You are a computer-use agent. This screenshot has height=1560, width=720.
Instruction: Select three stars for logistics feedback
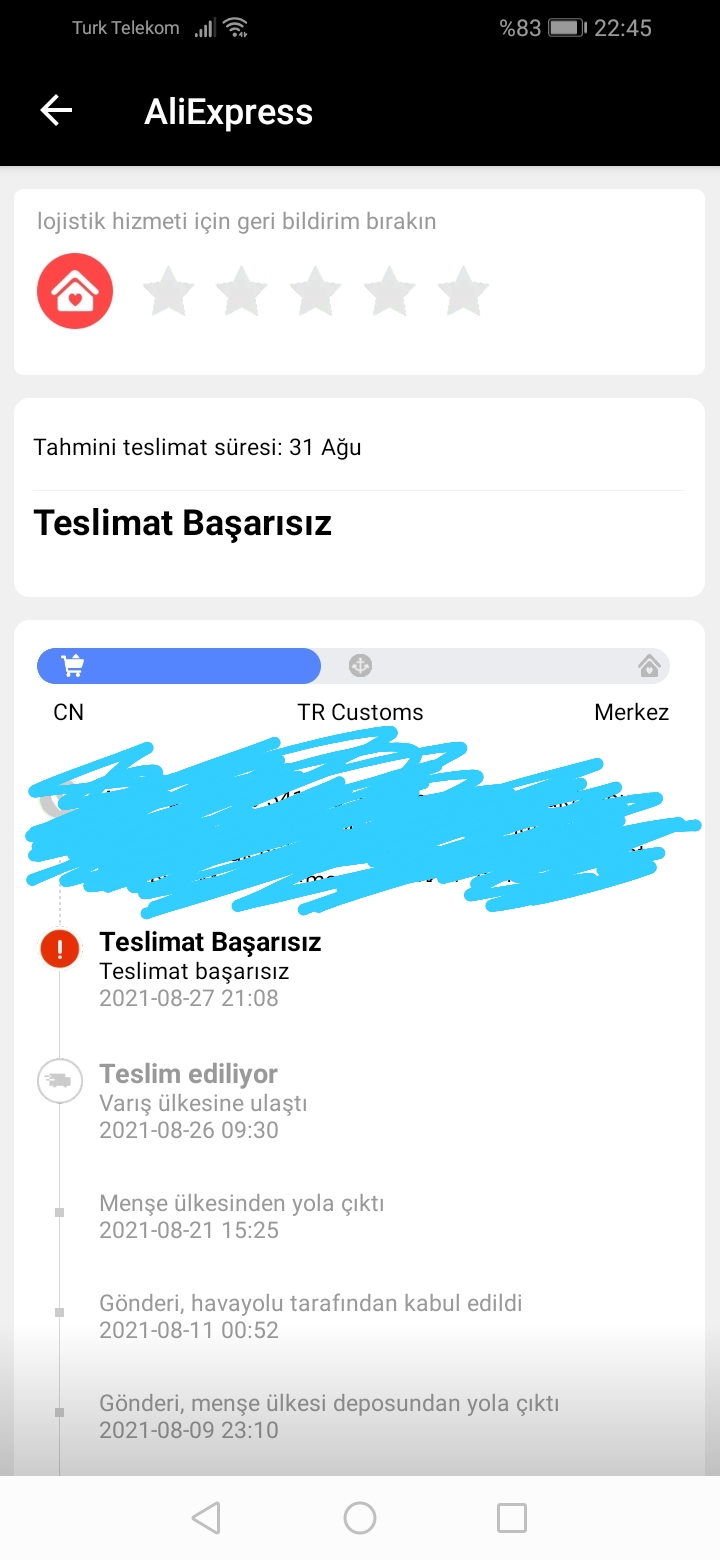pyautogui.click(x=315, y=292)
